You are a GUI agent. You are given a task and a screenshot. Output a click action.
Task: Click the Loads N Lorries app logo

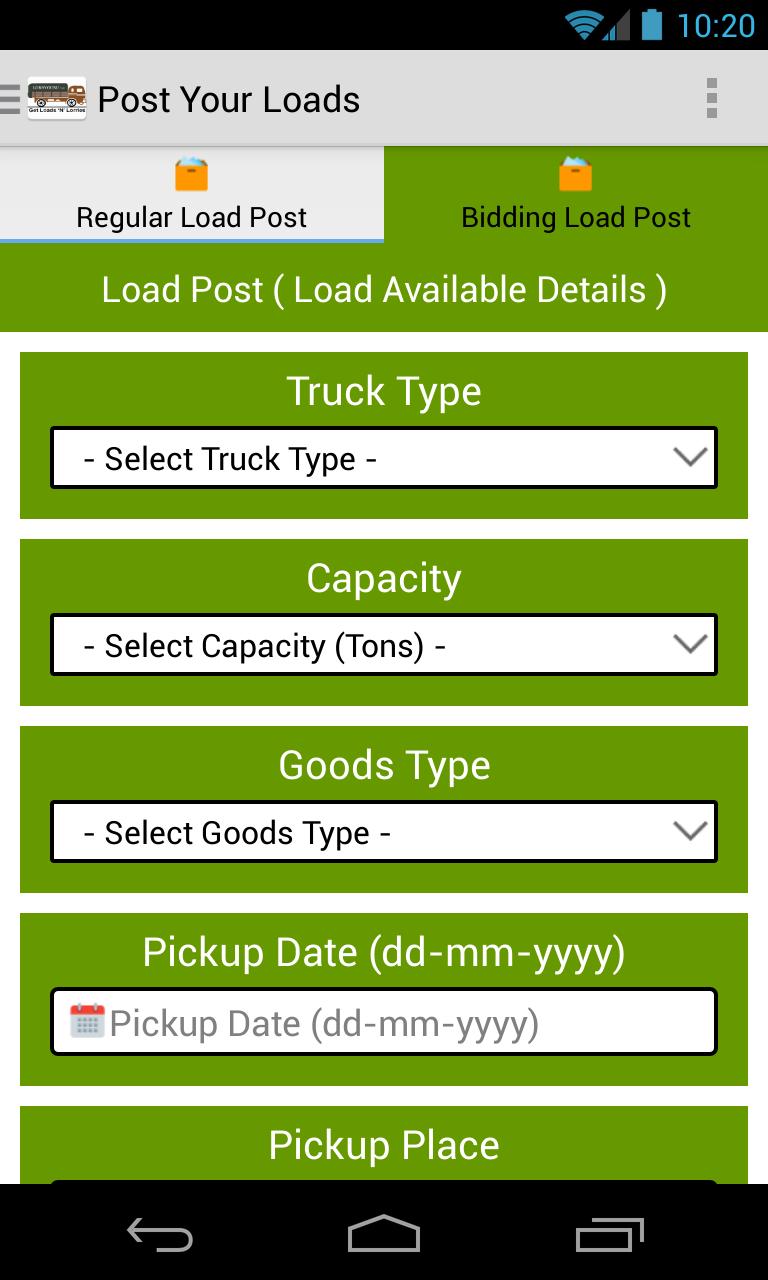point(55,99)
